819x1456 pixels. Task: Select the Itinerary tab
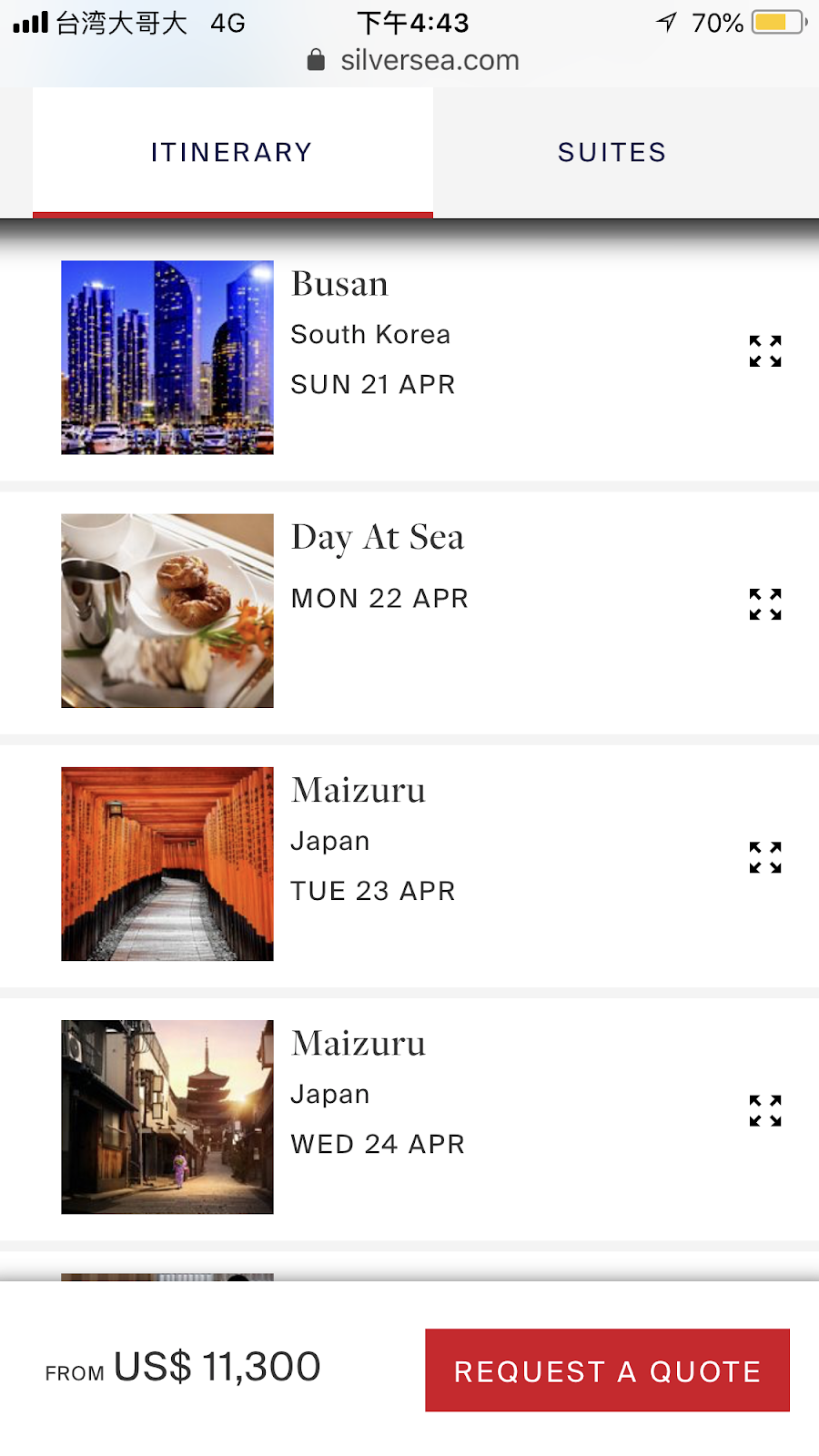click(232, 153)
